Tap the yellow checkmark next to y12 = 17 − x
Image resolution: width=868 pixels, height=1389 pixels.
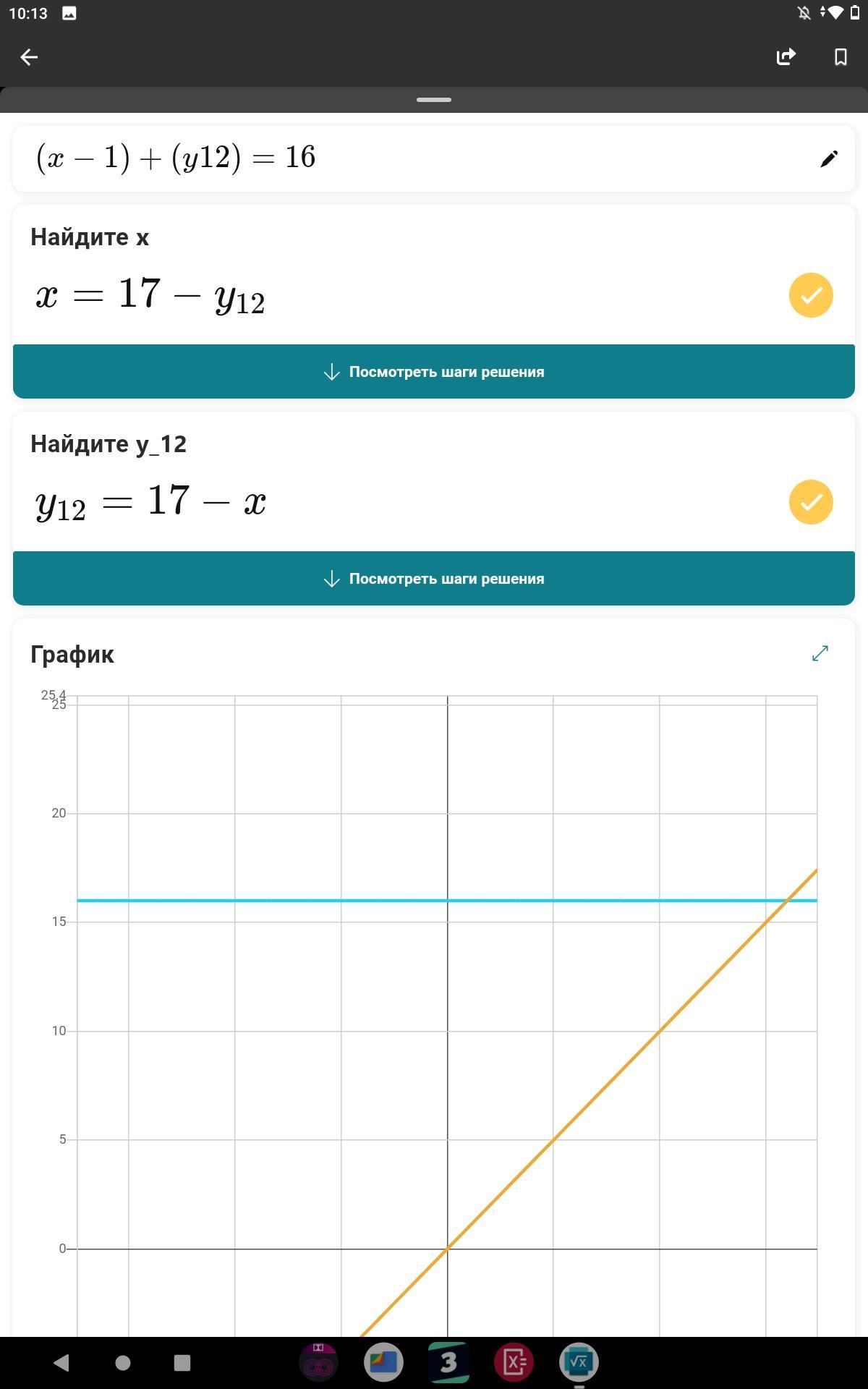[811, 502]
